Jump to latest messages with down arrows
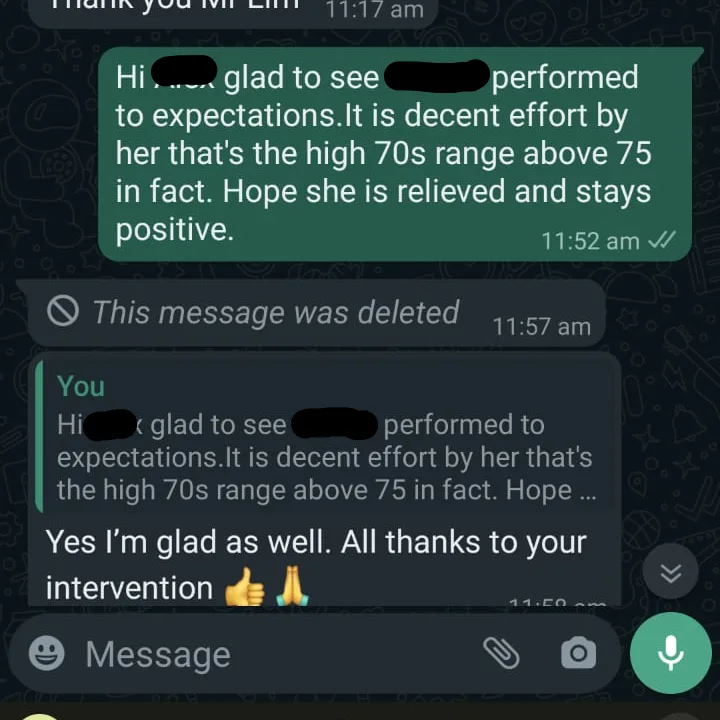 670,572
